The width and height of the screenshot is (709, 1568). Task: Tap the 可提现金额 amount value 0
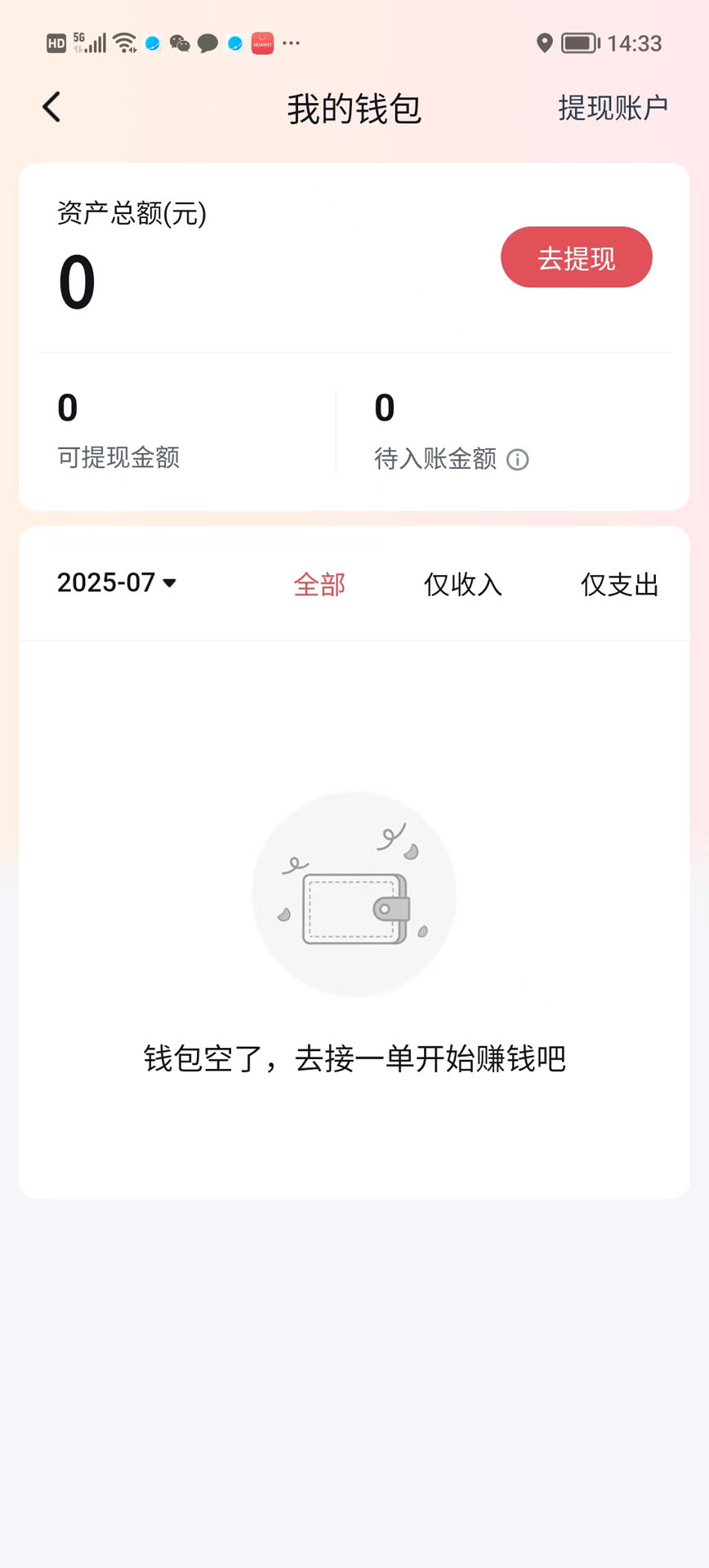click(x=67, y=408)
